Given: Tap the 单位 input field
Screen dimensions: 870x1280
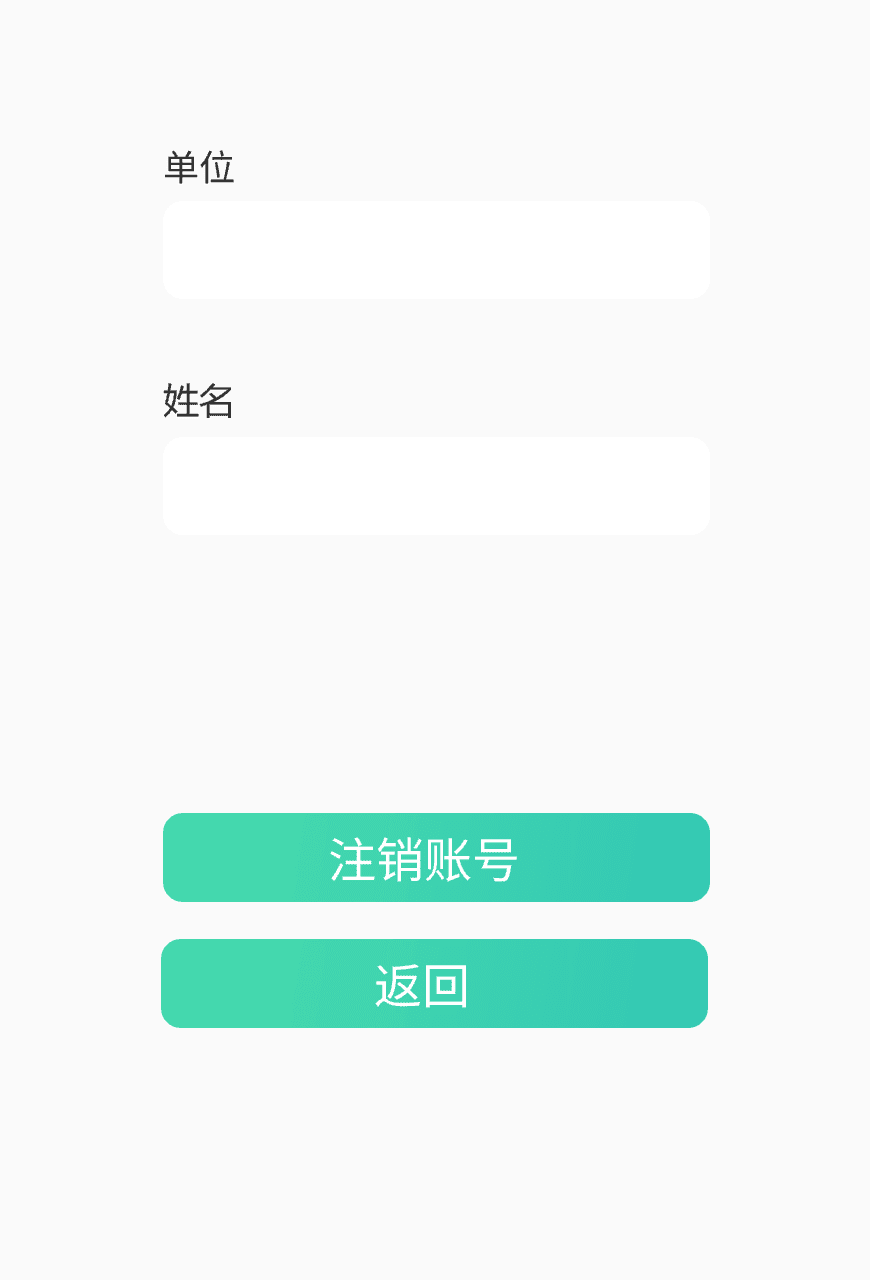Looking at the screenshot, I should tap(436, 250).
